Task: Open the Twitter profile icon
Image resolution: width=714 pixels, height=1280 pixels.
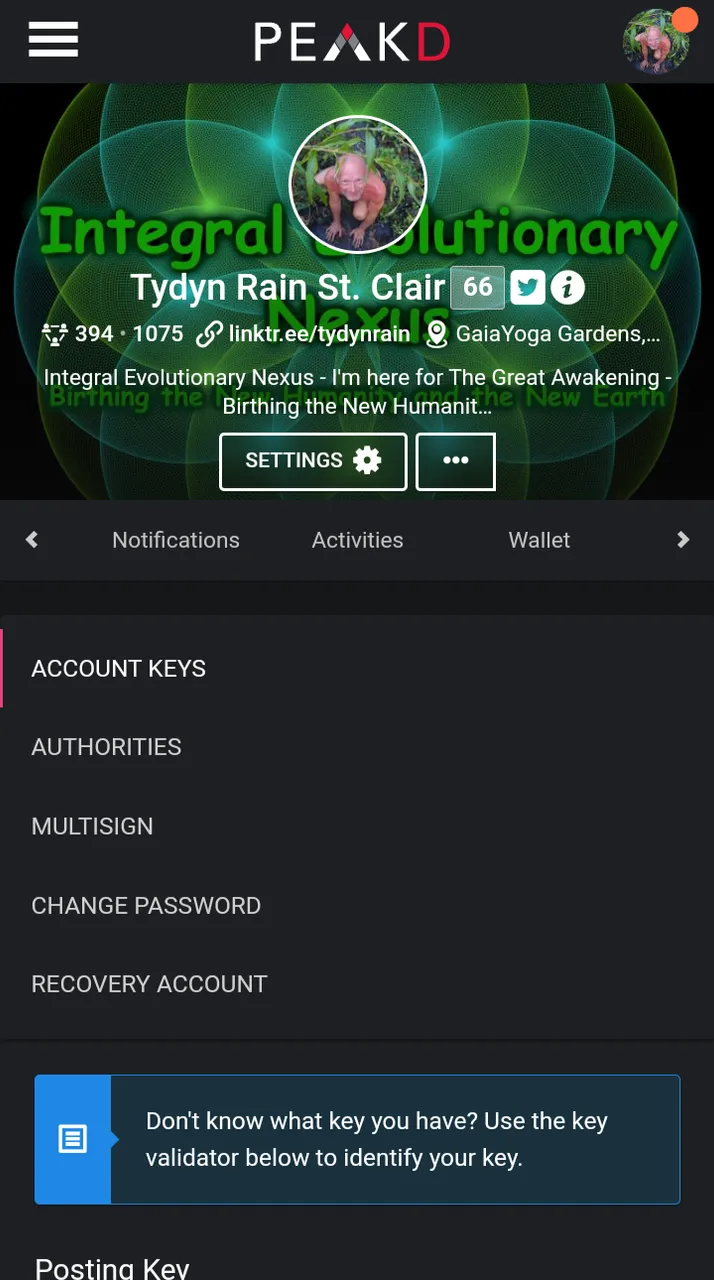Action: tap(527, 288)
